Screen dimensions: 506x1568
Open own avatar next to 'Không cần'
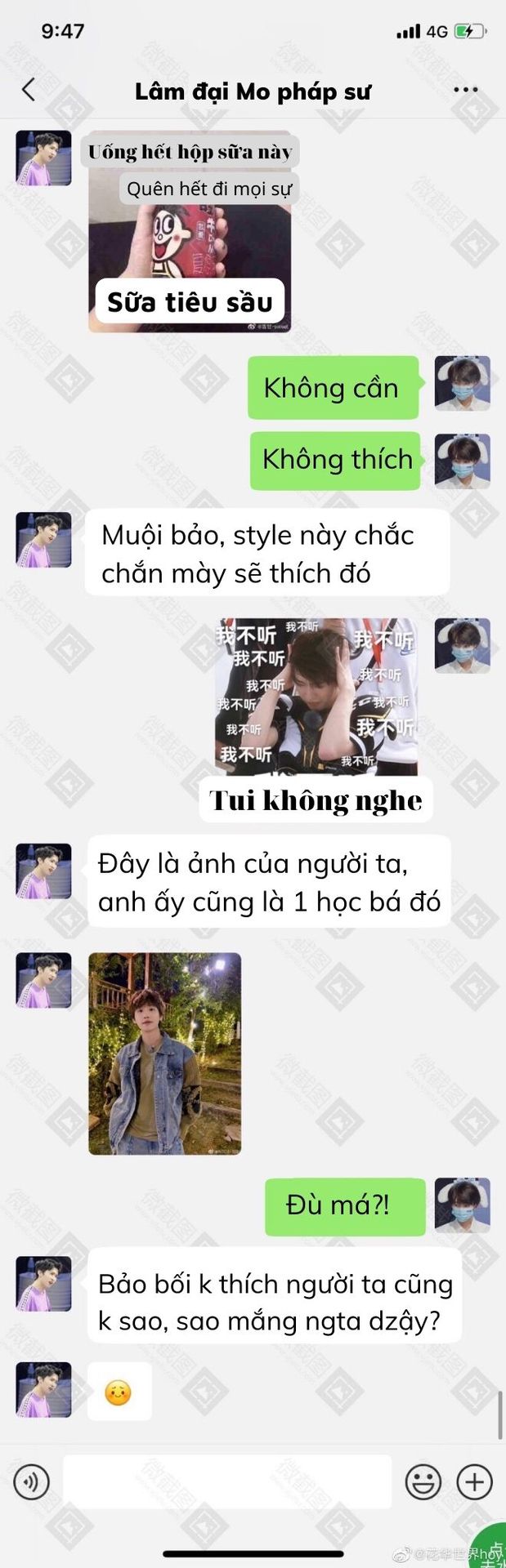(x=462, y=383)
